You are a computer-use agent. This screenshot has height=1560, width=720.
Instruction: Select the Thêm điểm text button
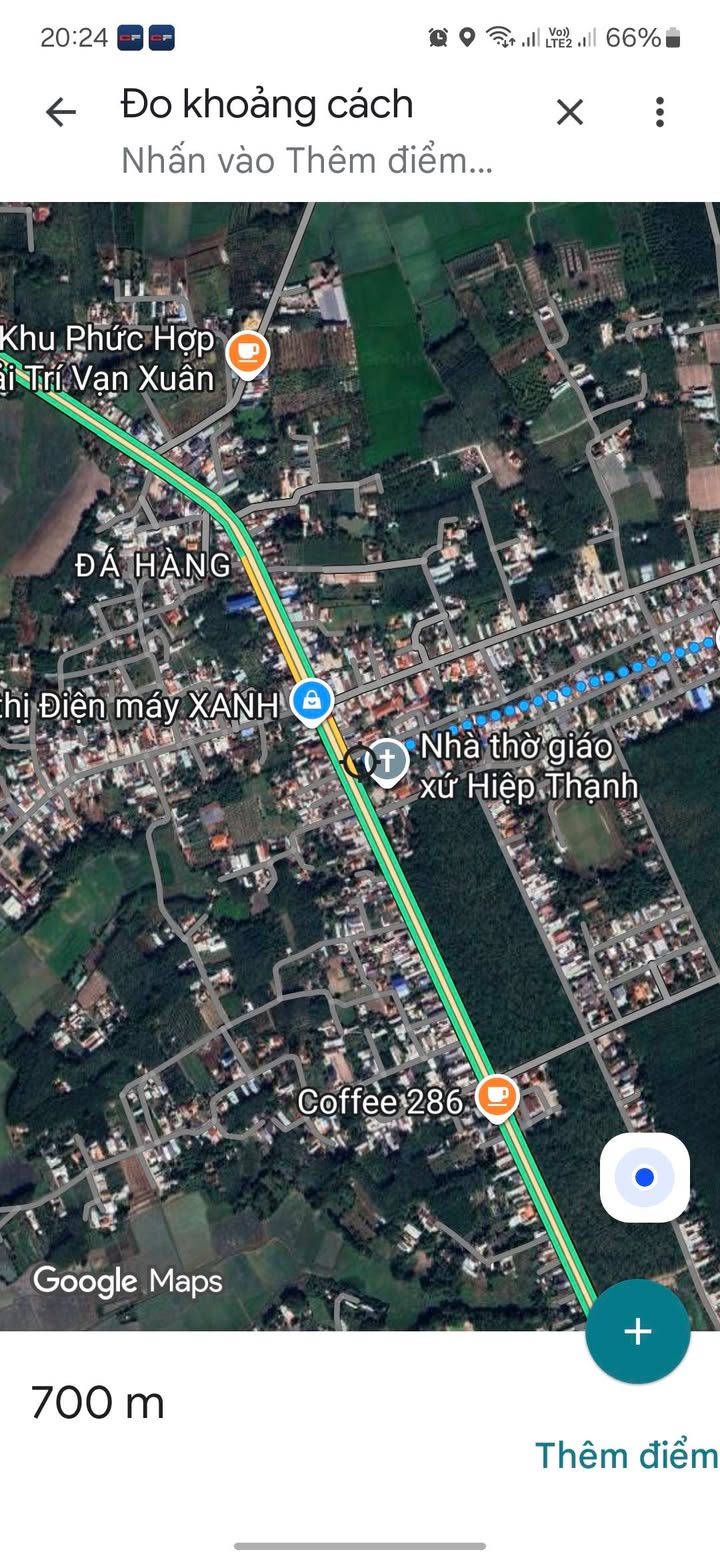coord(626,1455)
